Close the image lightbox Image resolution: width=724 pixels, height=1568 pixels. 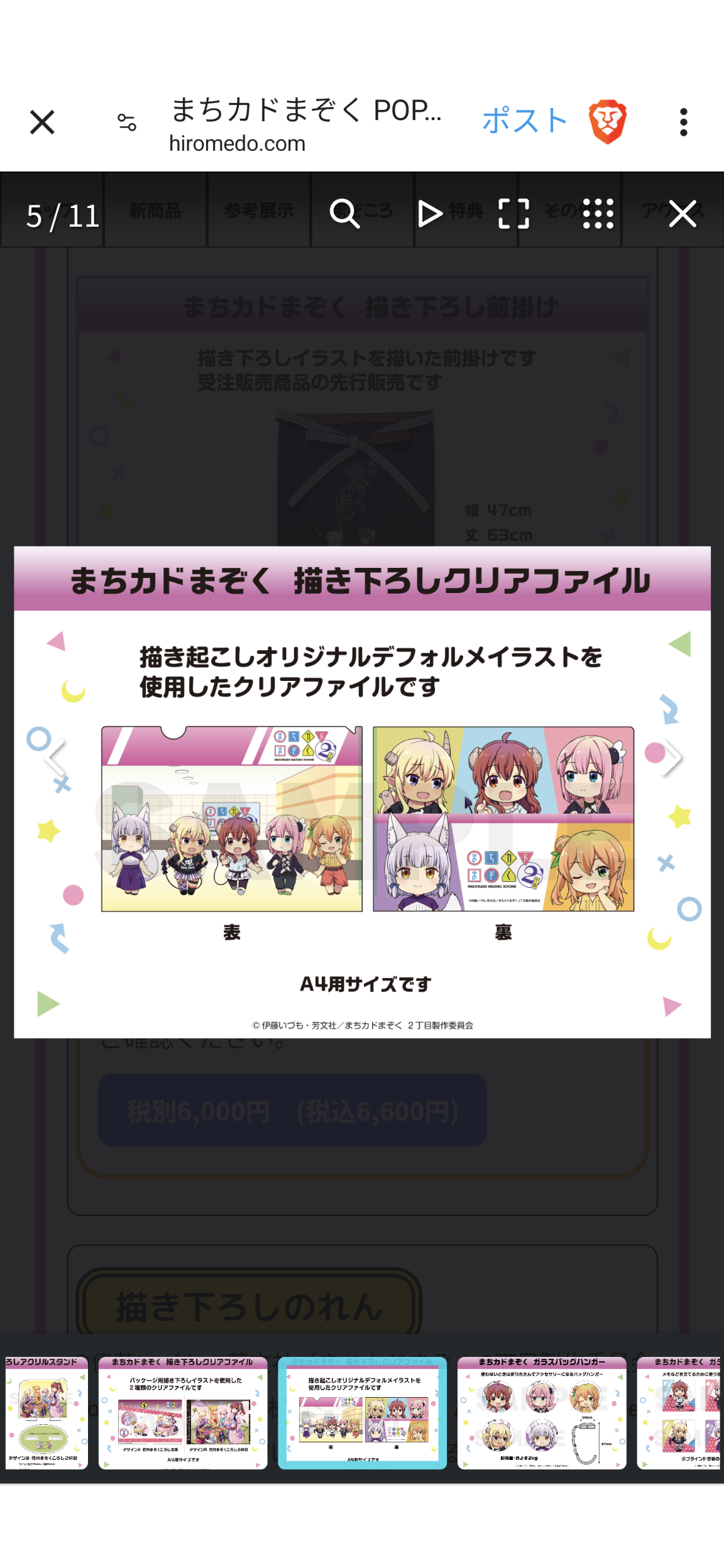[x=683, y=214]
